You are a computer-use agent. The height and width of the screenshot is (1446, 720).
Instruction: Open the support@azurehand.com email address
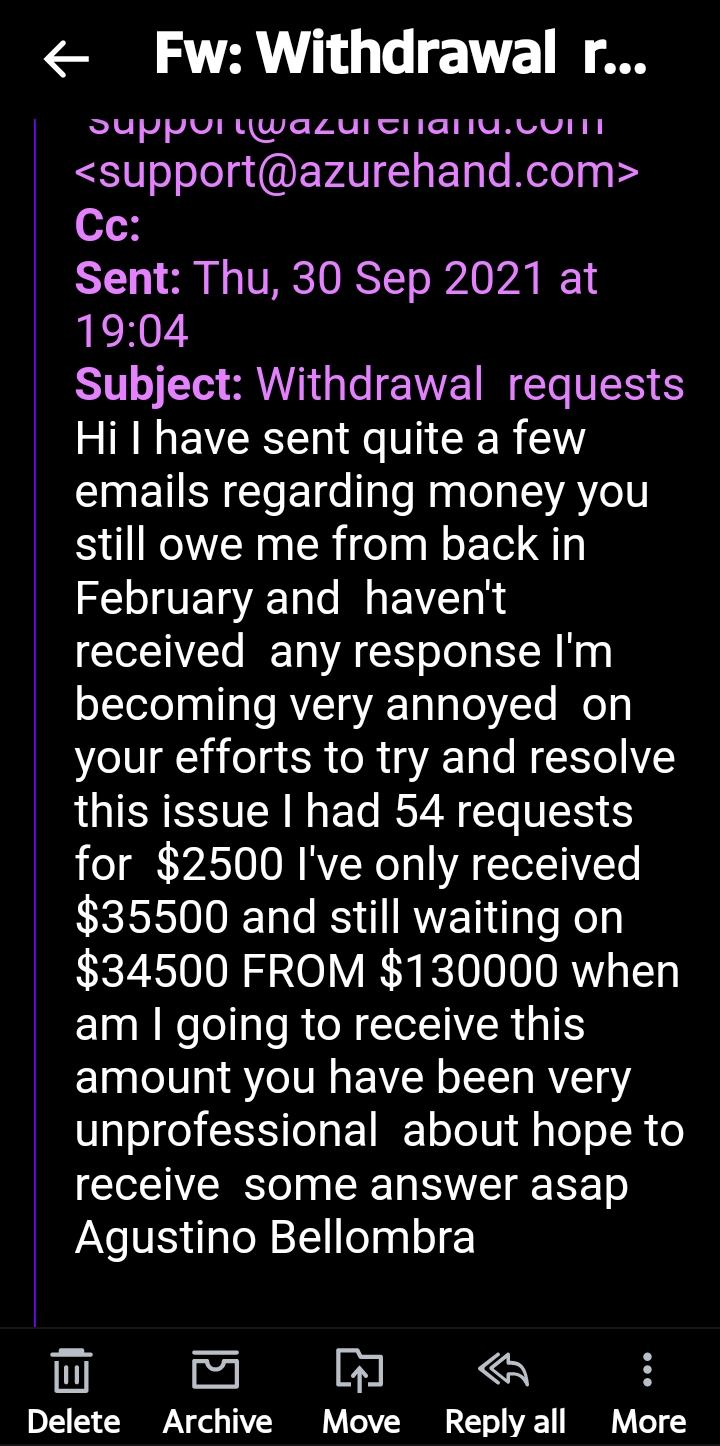(x=357, y=172)
